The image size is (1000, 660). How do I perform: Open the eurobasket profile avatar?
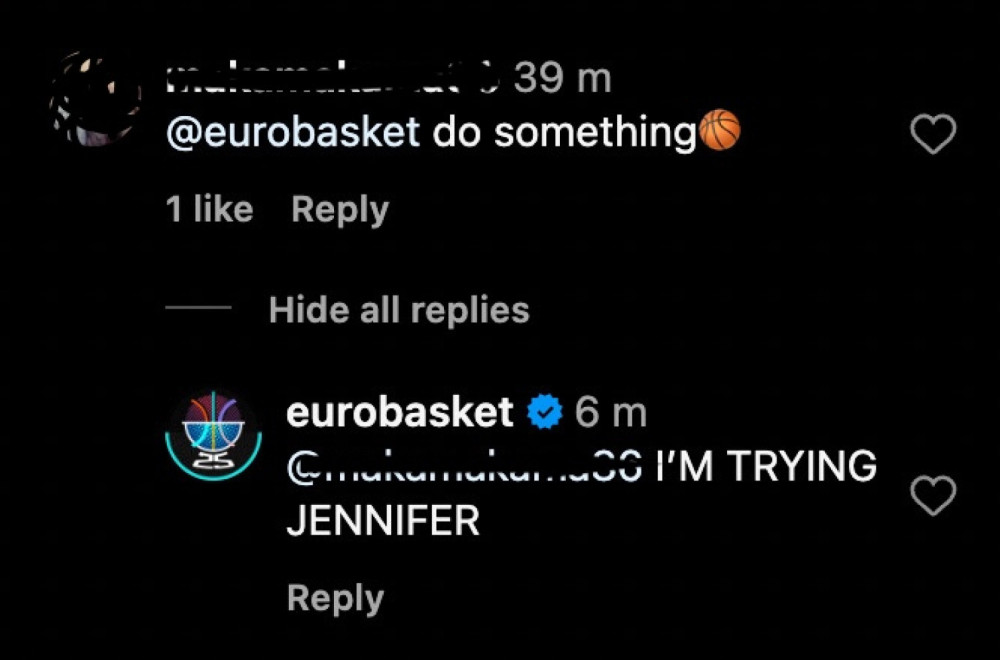214,436
